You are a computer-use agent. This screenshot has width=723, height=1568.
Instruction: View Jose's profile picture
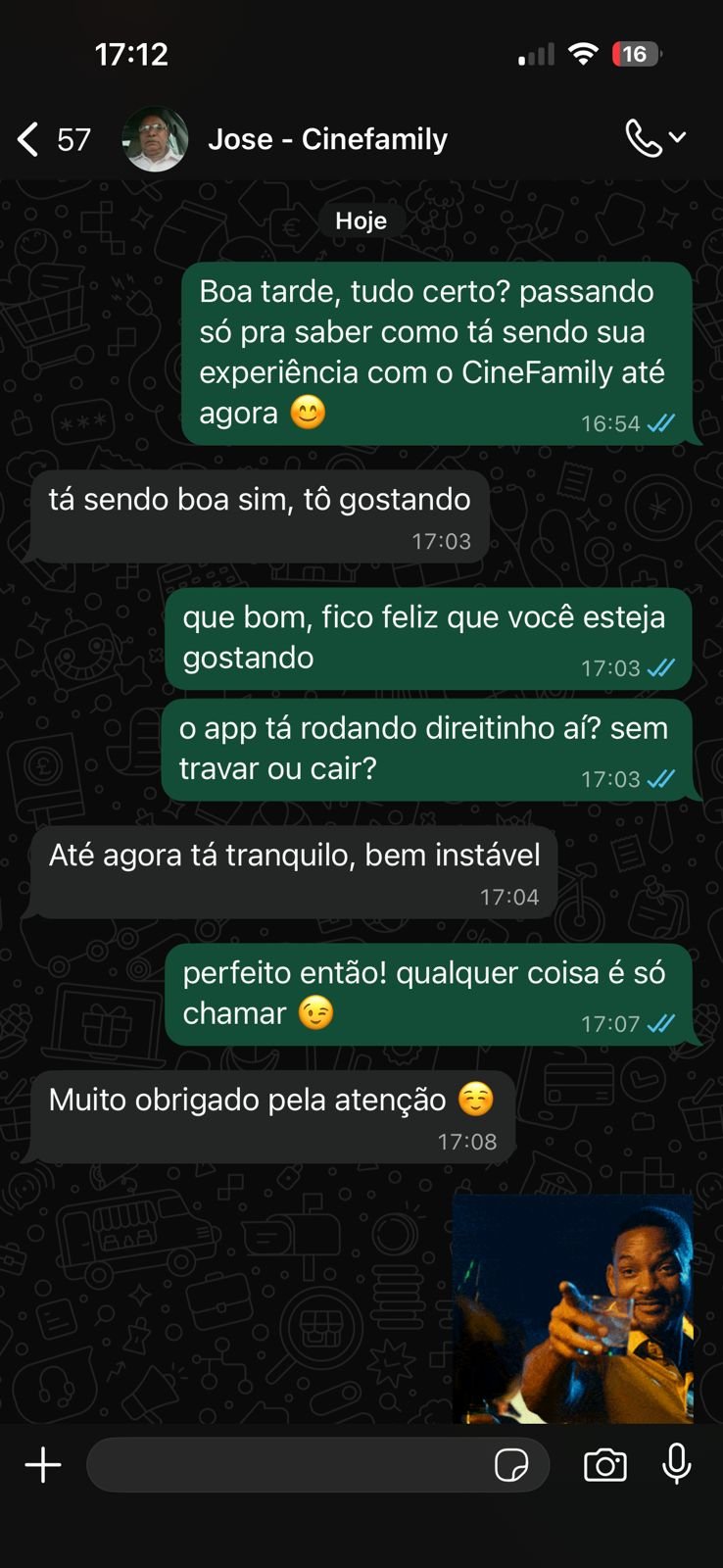coord(155,139)
